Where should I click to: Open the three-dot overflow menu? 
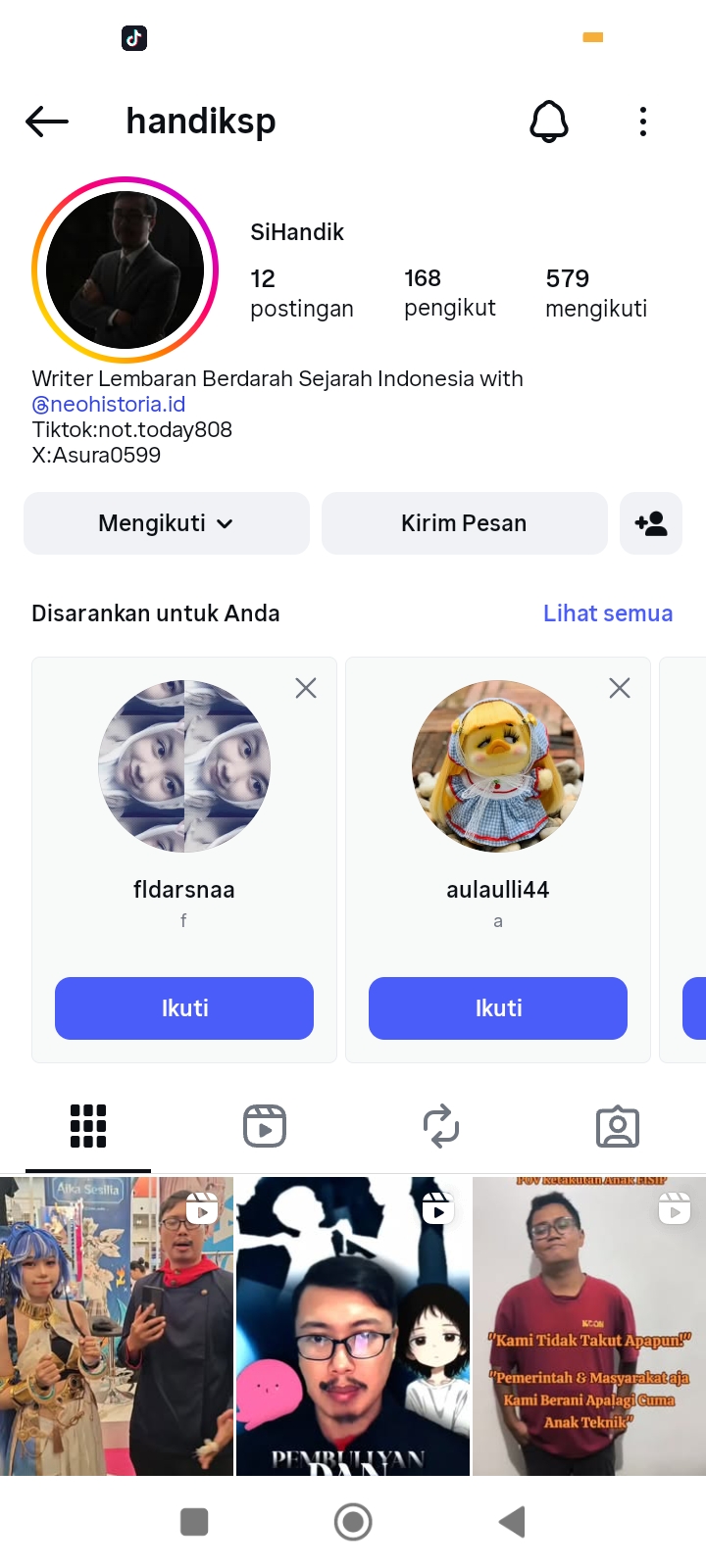click(643, 122)
